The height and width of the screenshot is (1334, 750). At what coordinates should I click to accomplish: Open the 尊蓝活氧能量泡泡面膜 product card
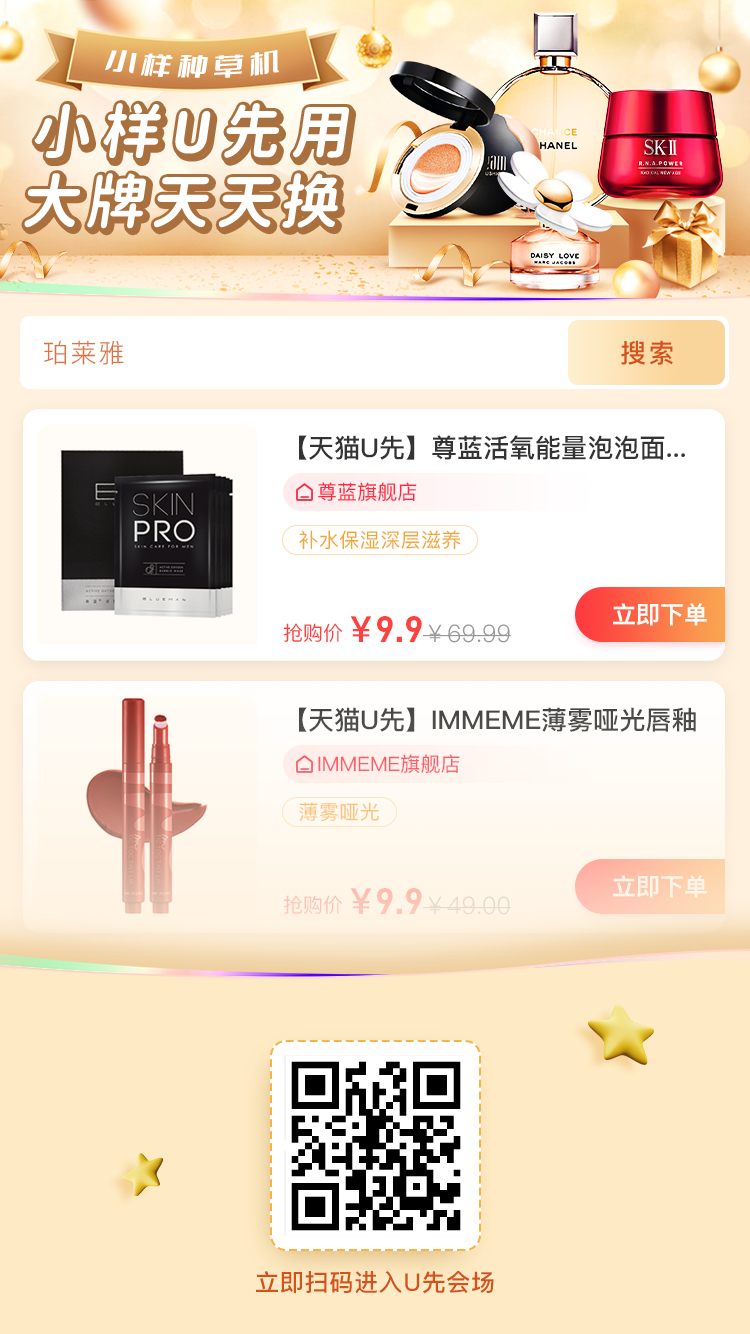(x=375, y=533)
